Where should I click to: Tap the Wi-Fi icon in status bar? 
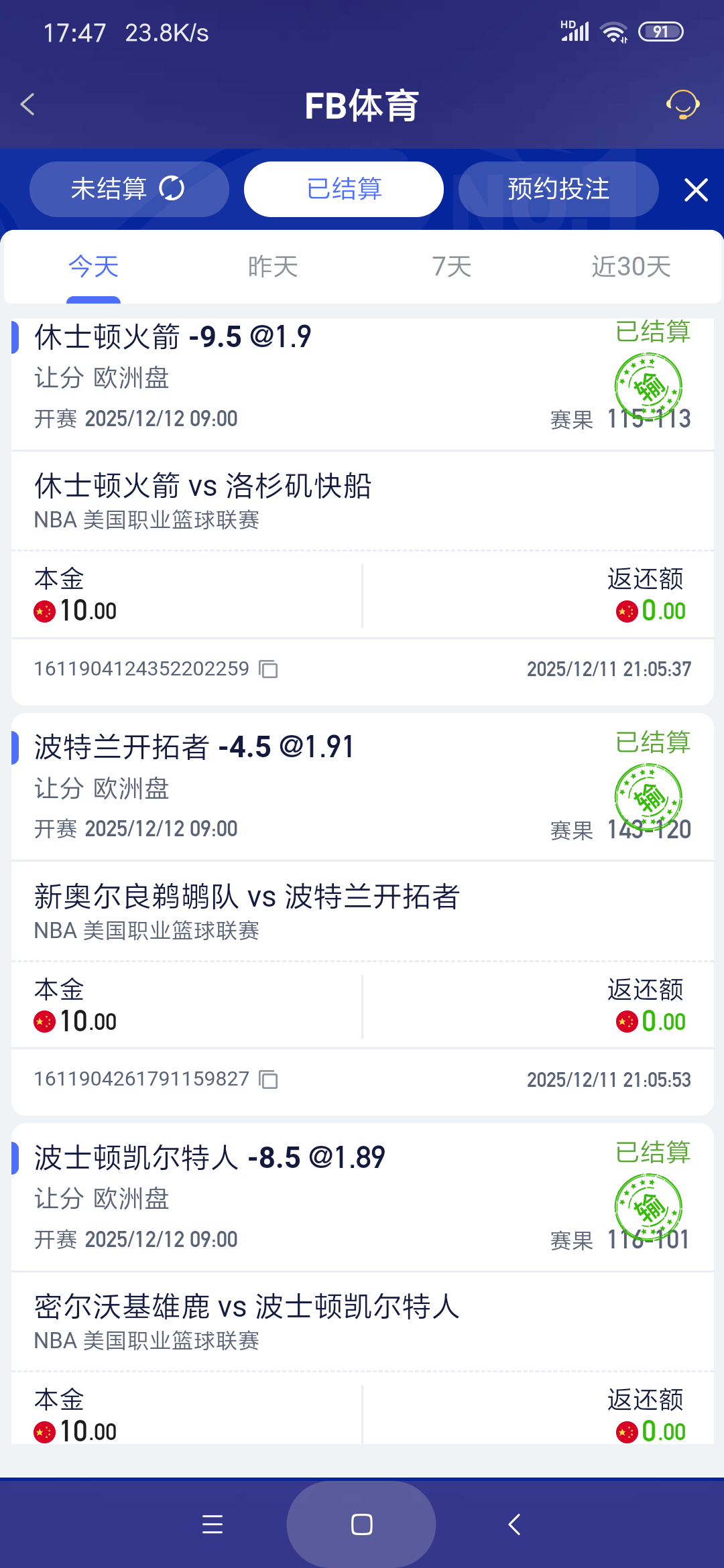[x=614, y=30]
